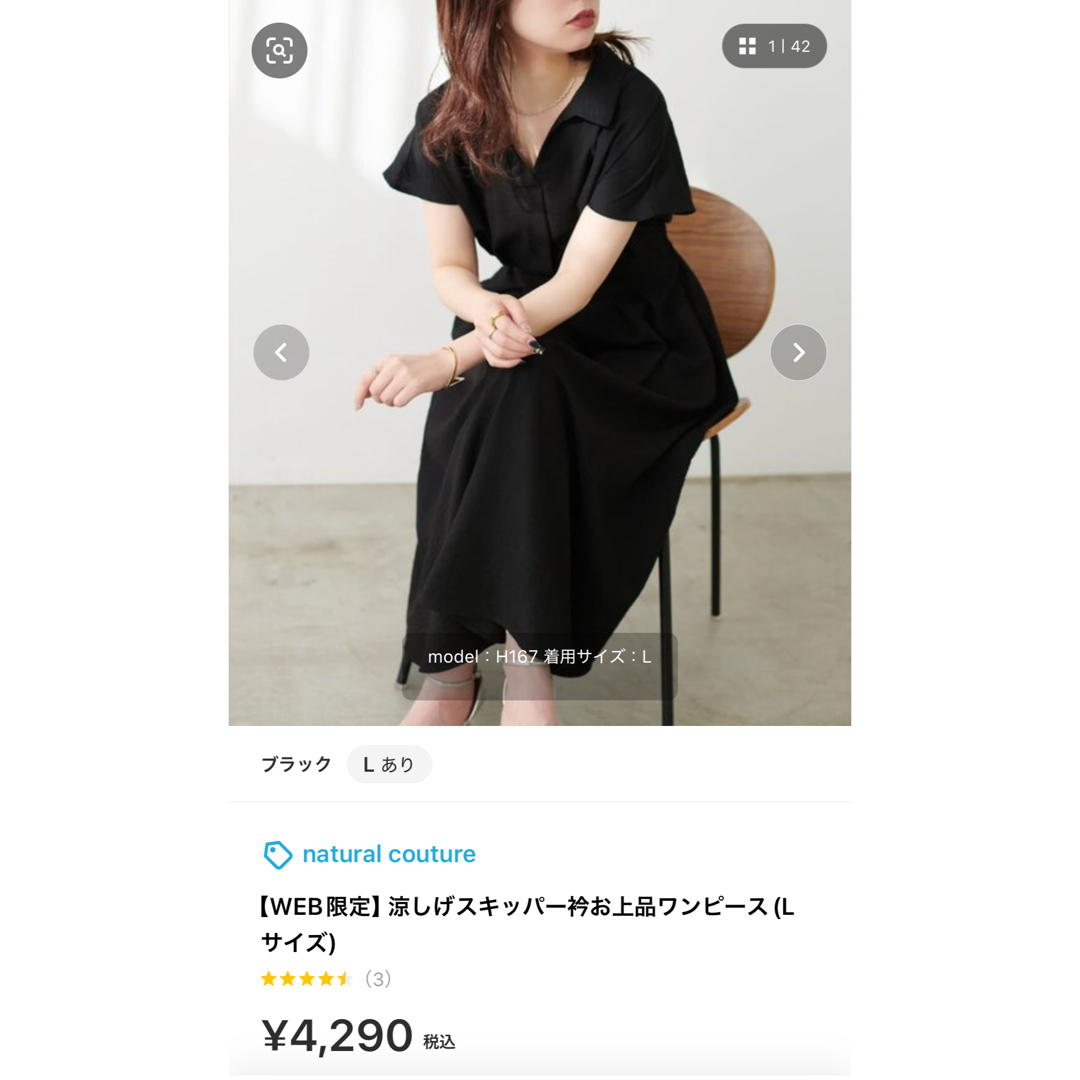Open the 3 customer reviews

click(377, 979)
